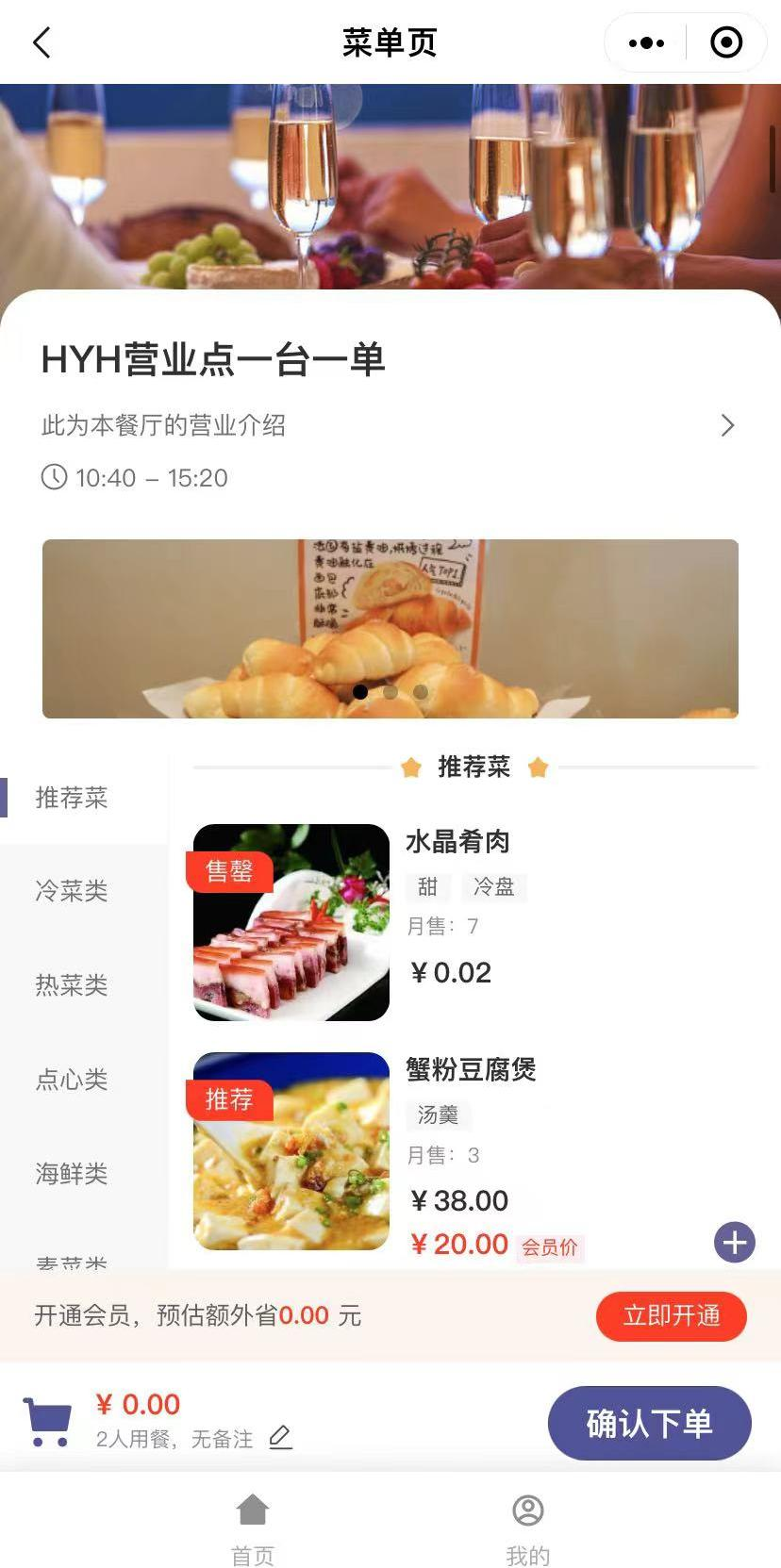Switch to the 冷菜类 category

click(x=72, y=890)
